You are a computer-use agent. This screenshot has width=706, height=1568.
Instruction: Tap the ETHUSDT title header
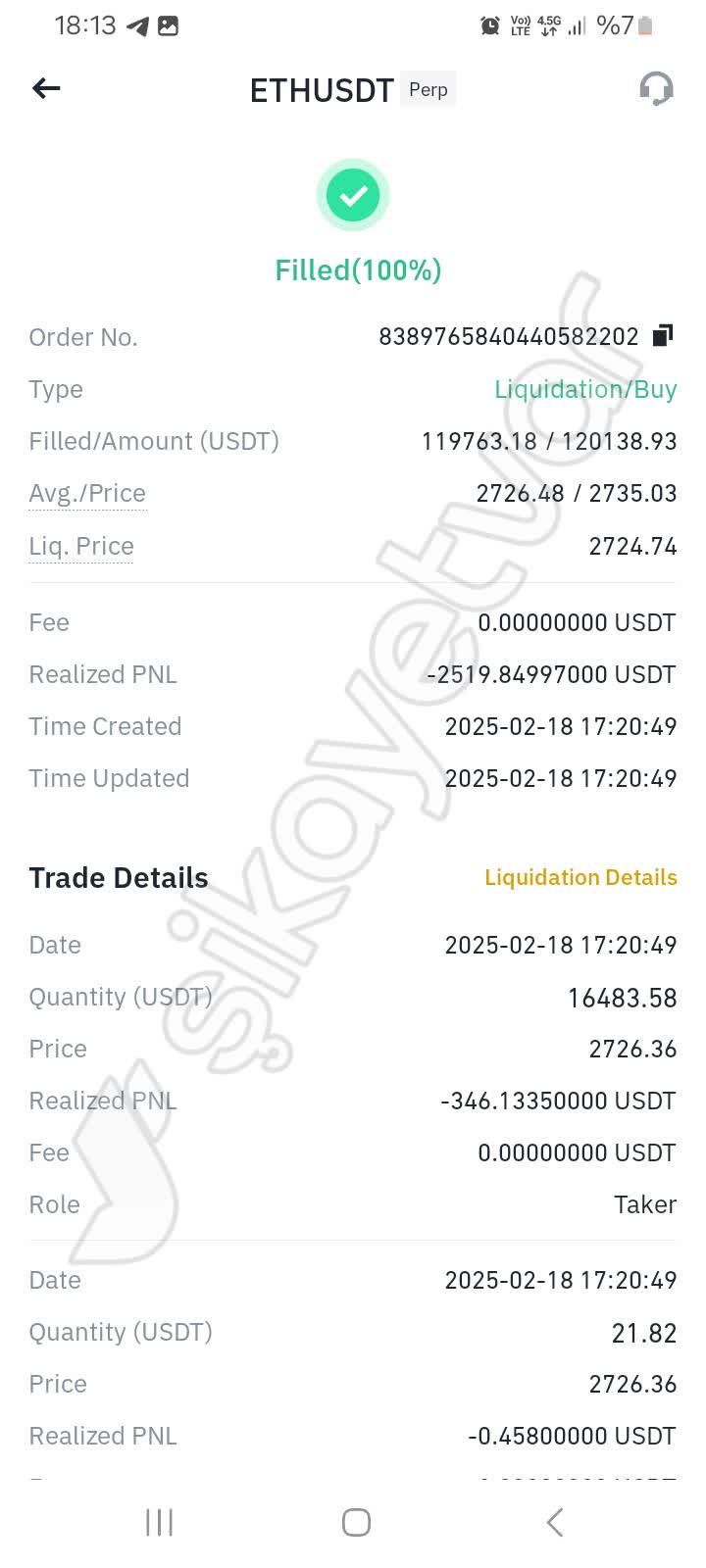pyautogui.click(x=322, y=90)
